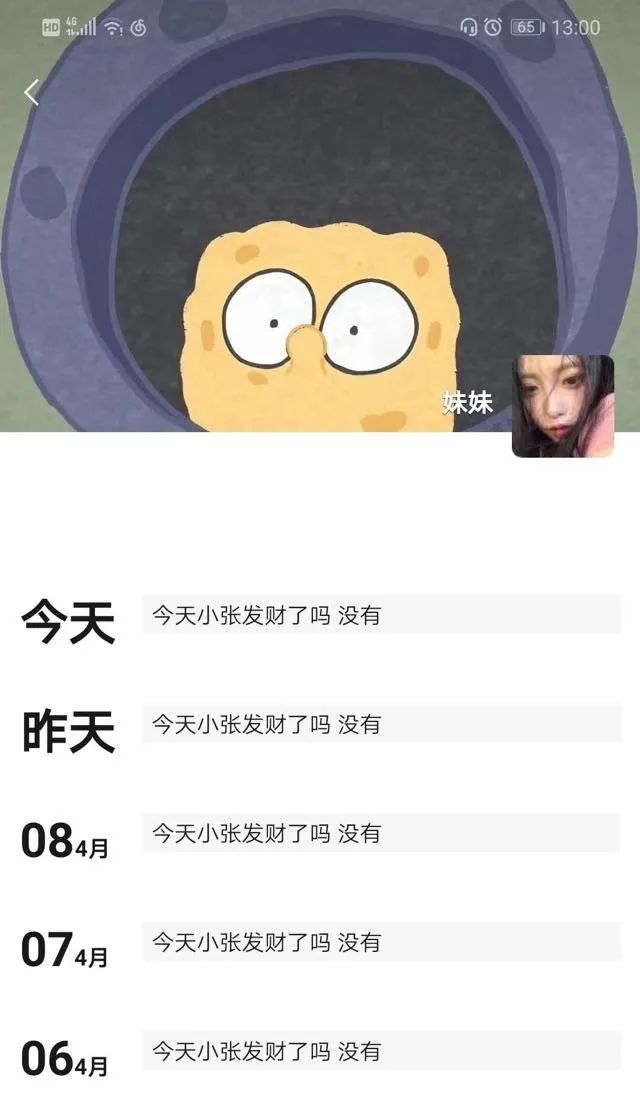This screenshot has width=640, height=1114.
Task: Open 妹妹's profile avatar
Action: tap(562, 406)
